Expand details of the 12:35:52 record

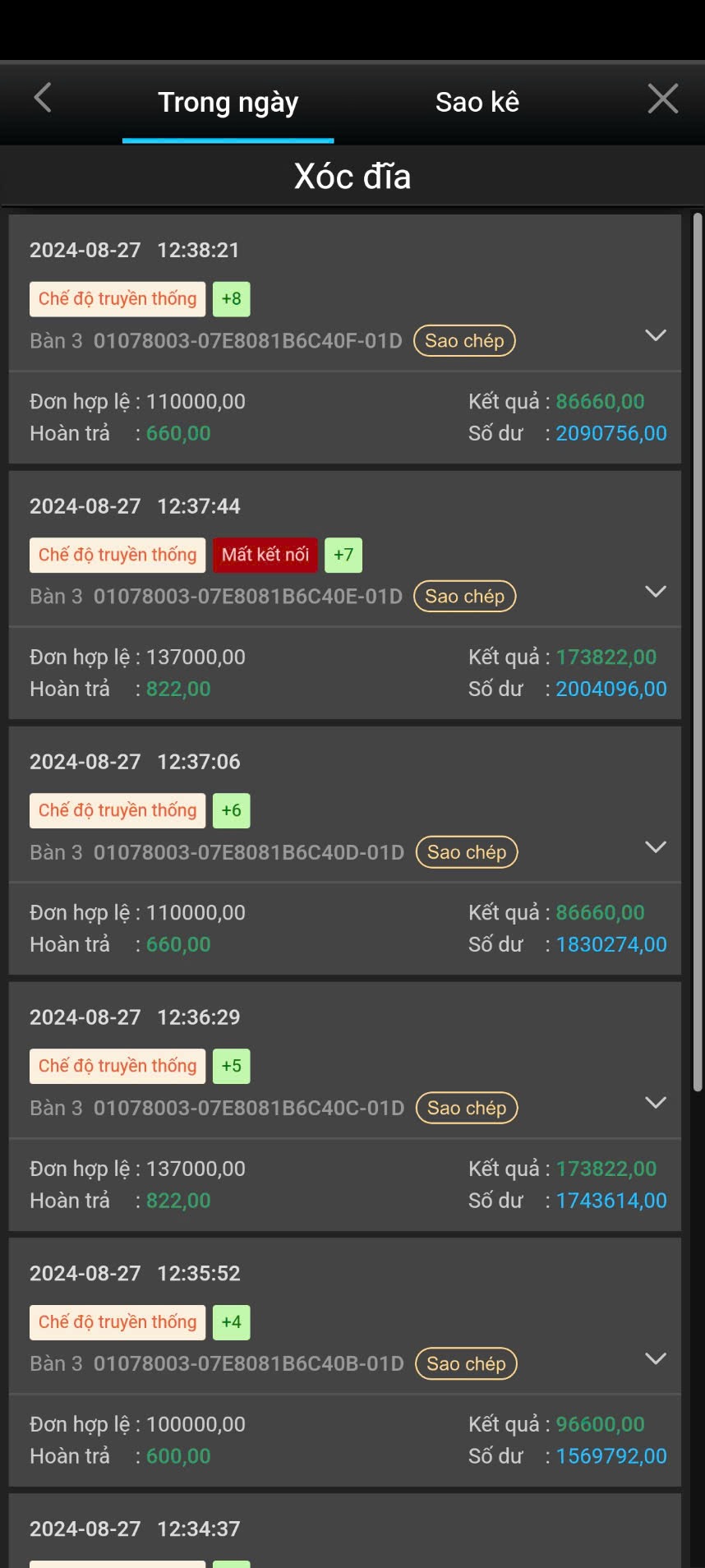coord(656,1358)
